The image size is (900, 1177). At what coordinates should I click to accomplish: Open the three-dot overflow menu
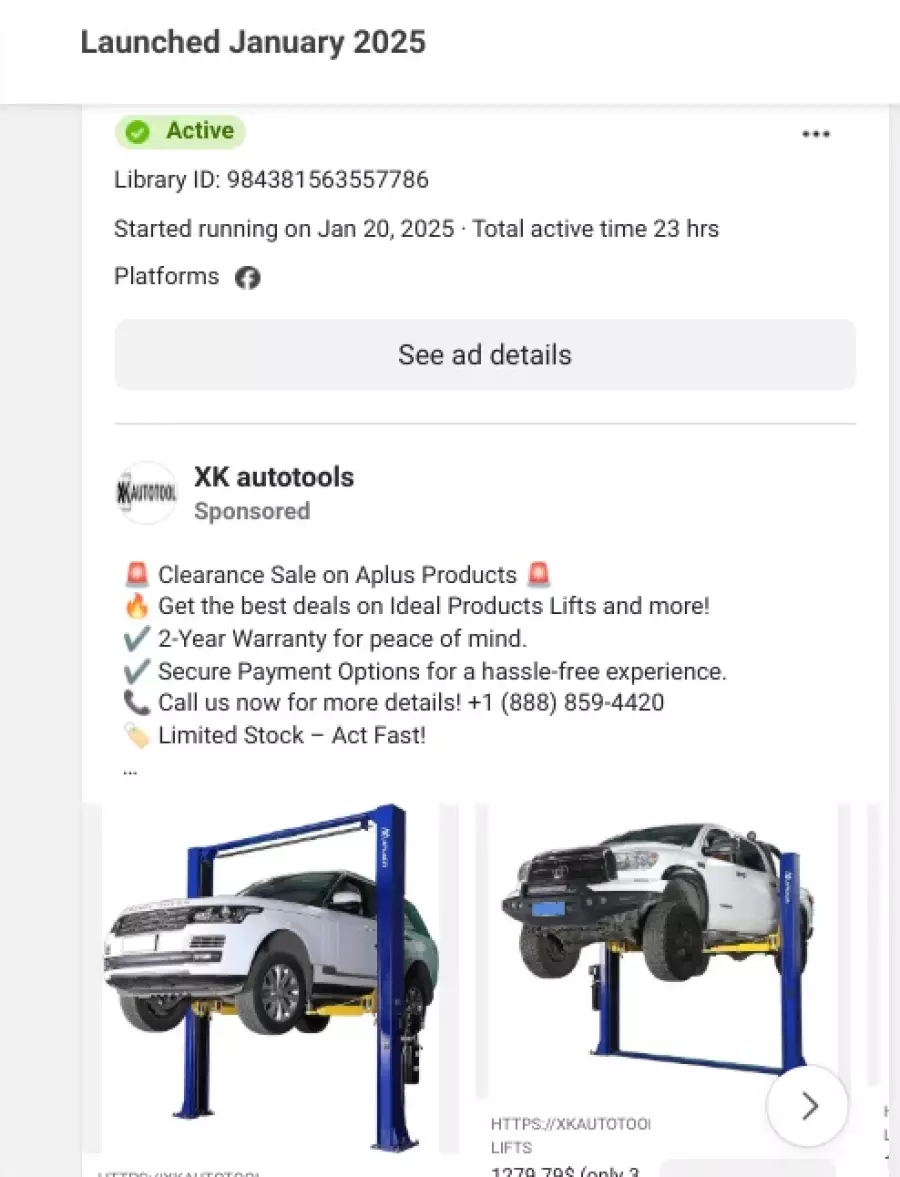click(816, 134)
